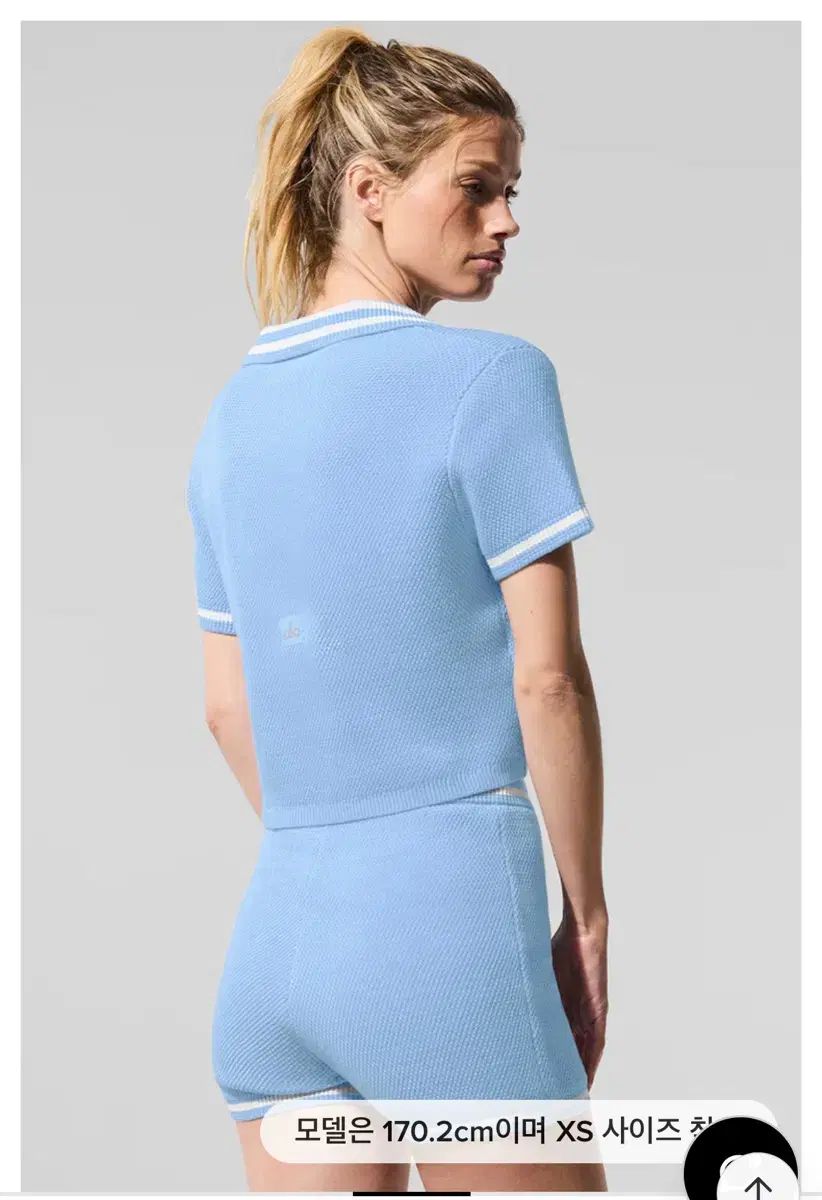Tap the scroll-to-top arrow button
This screenshot has width=822, height=1200.
[x=758, y=1188]
